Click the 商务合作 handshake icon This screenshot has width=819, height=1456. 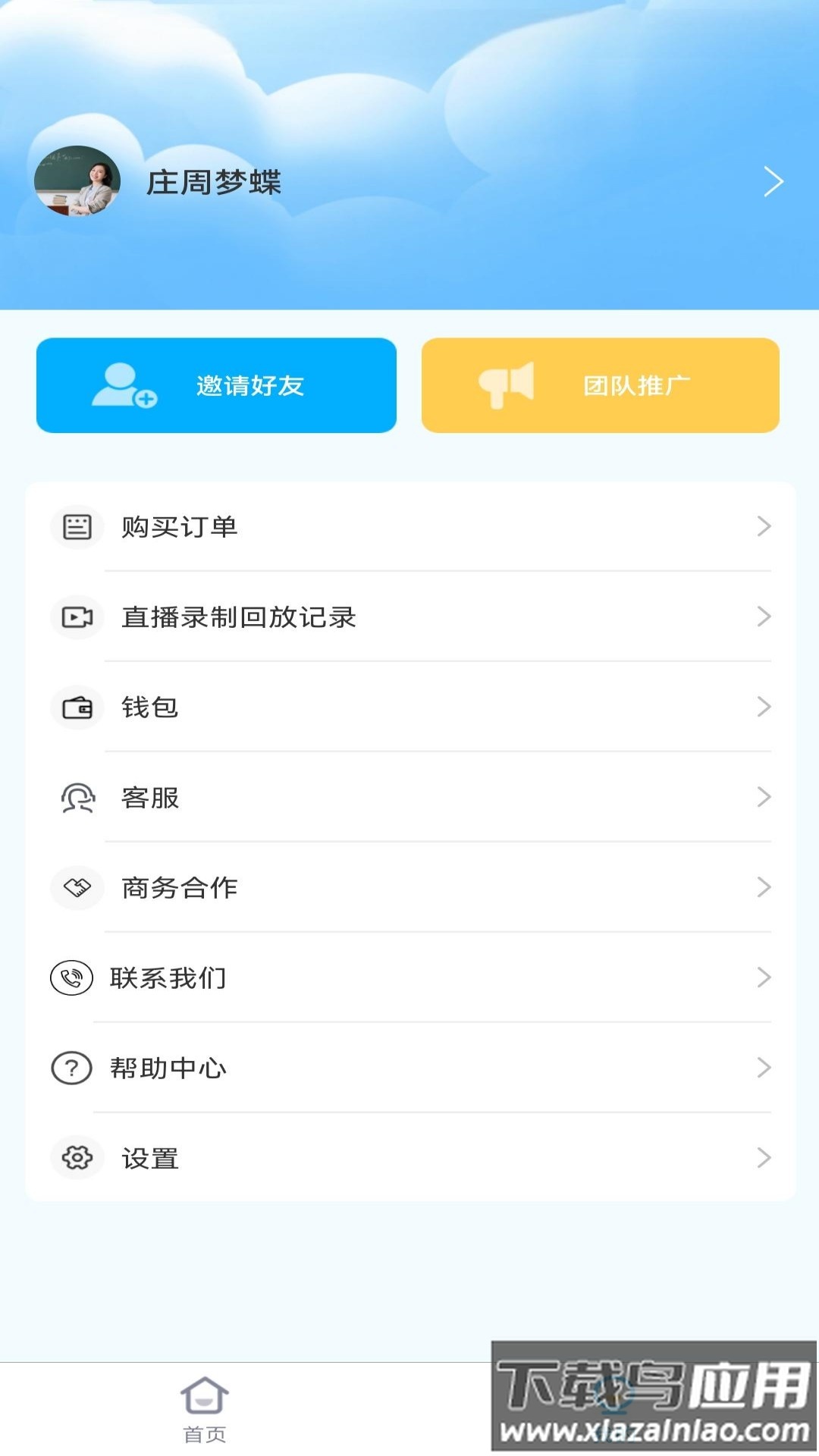tap(77, 888)
